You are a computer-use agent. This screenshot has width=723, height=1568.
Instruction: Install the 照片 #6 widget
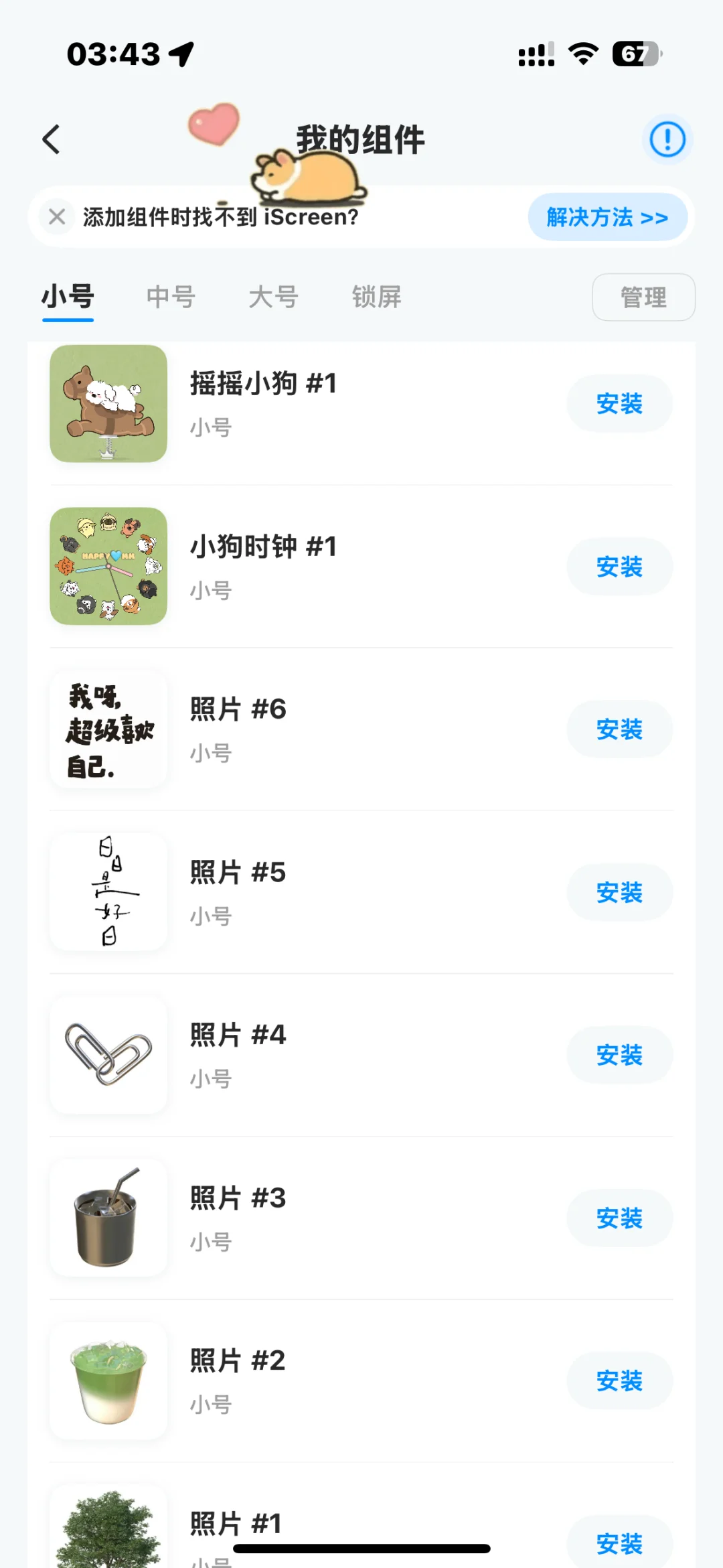[619, 729]
